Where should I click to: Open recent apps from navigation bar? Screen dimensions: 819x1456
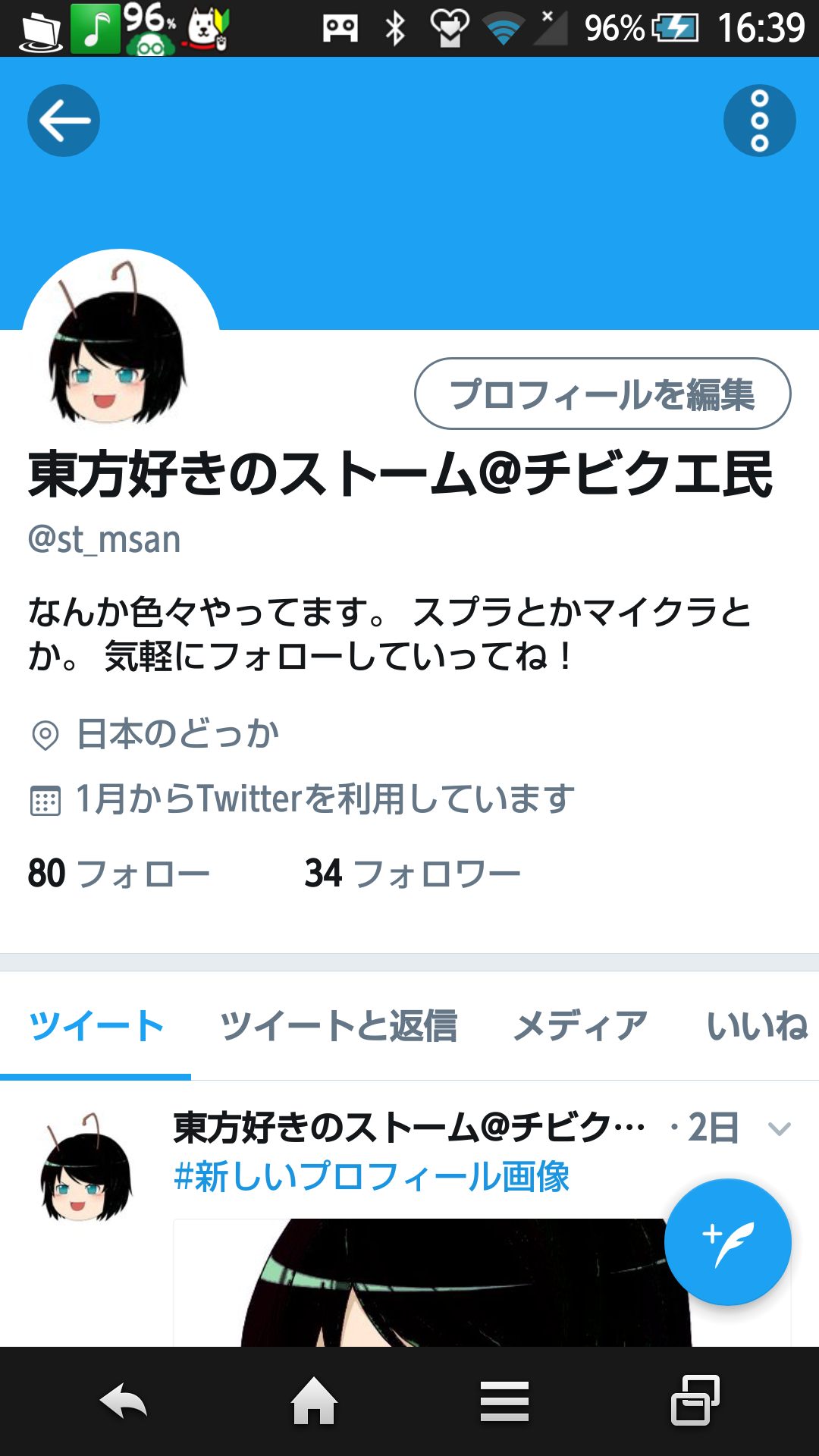click(x=695, y=1401)
